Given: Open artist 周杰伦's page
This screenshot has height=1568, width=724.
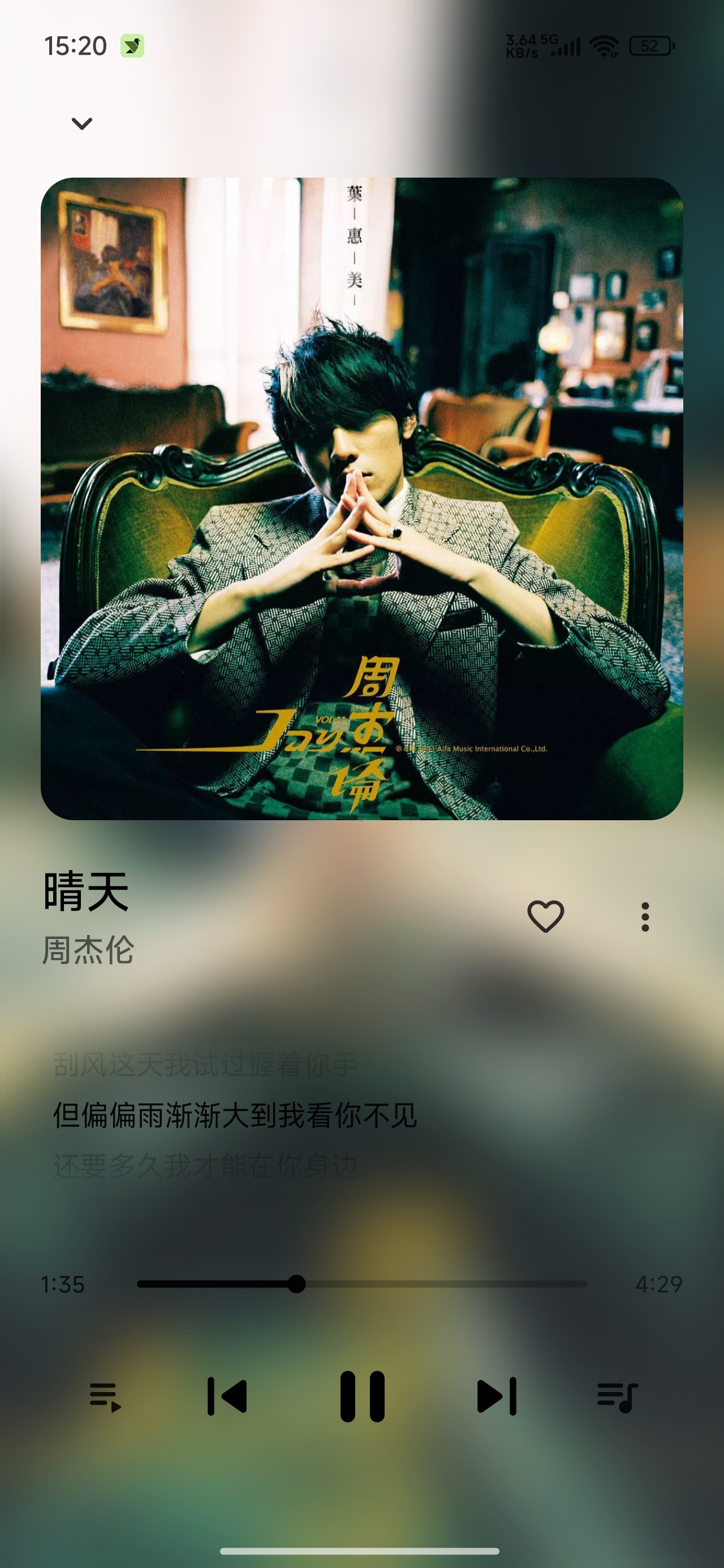Looking at the screenshot, I should [x=88, y=950].
